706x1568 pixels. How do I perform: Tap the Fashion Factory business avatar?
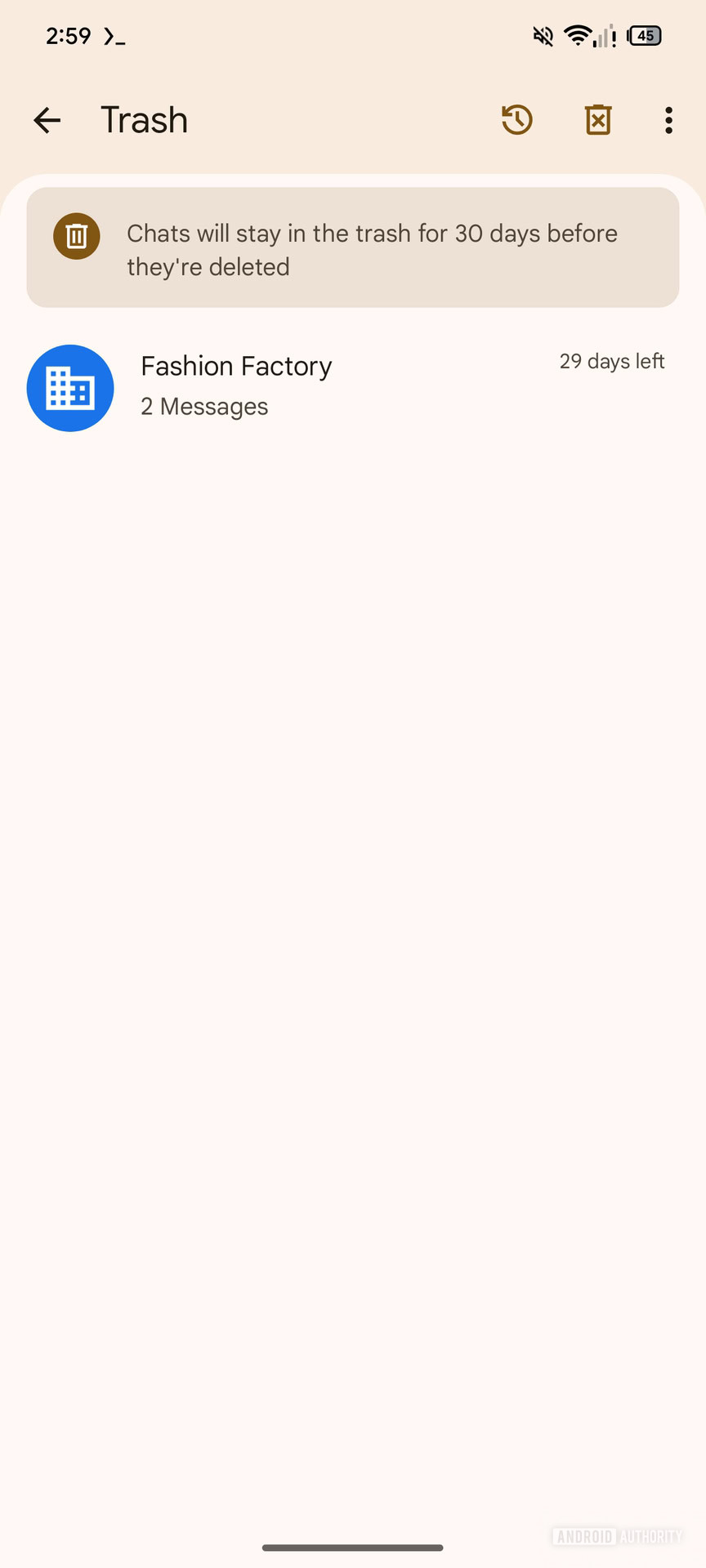click(x=69, y=388)
